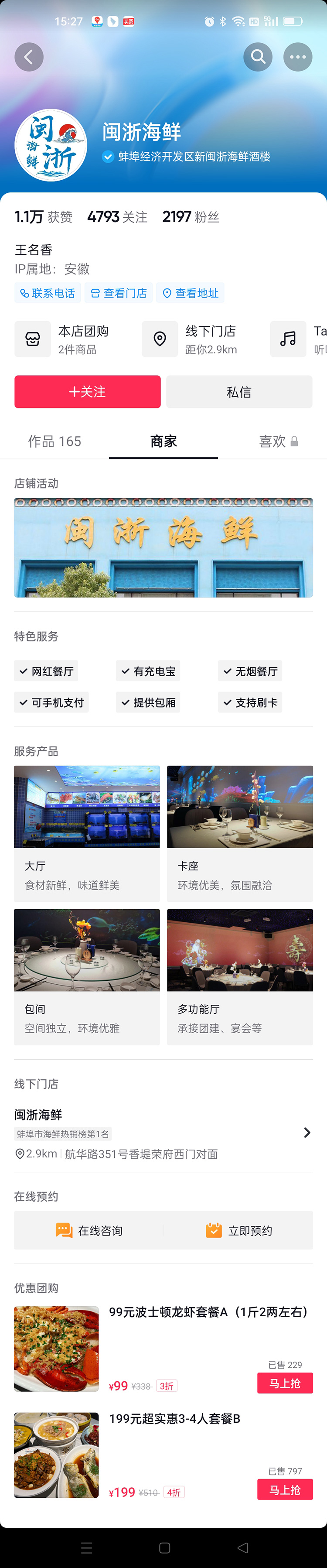This screenshot has width=327, height=1568.
Task: Open the 多功能厅 service card
Action: tap(240, 976)
